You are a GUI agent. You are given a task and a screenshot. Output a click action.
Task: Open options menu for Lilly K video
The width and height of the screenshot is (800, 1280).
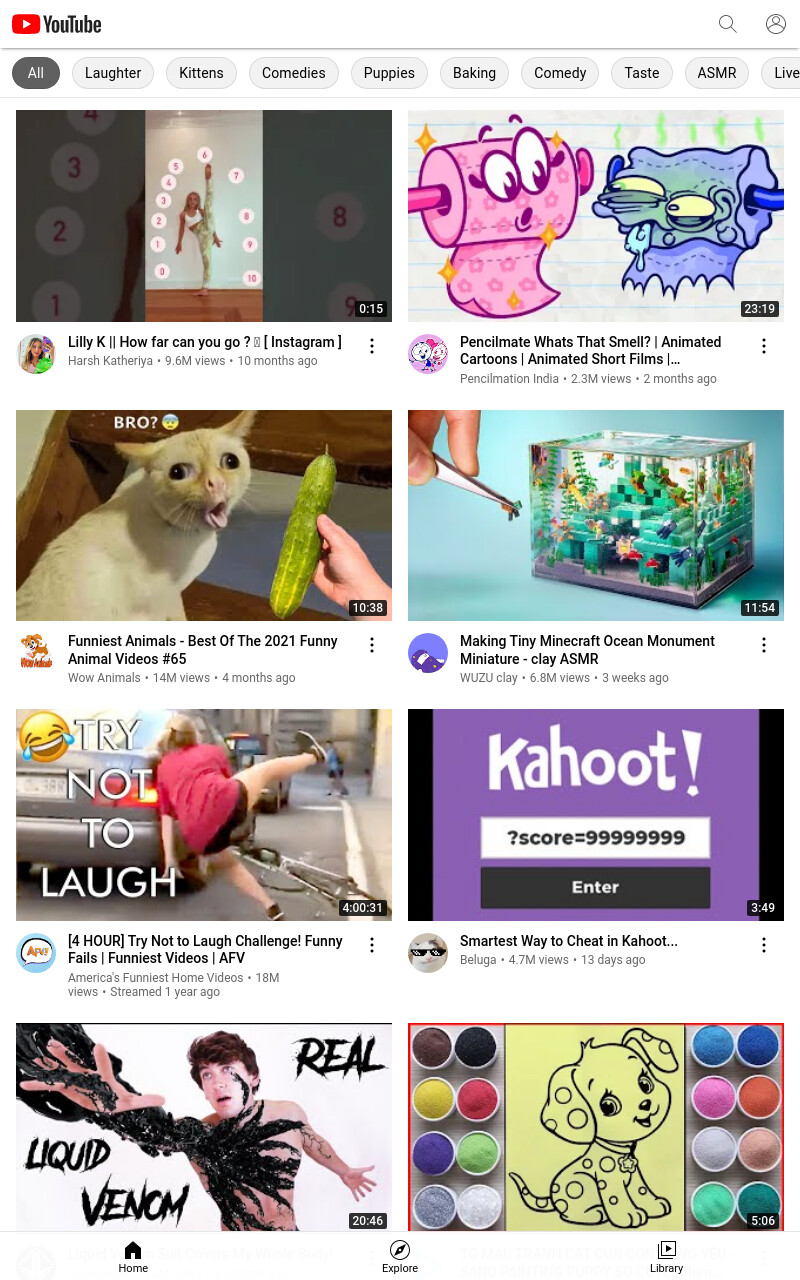pyautogui.click(x=372, y=346)
